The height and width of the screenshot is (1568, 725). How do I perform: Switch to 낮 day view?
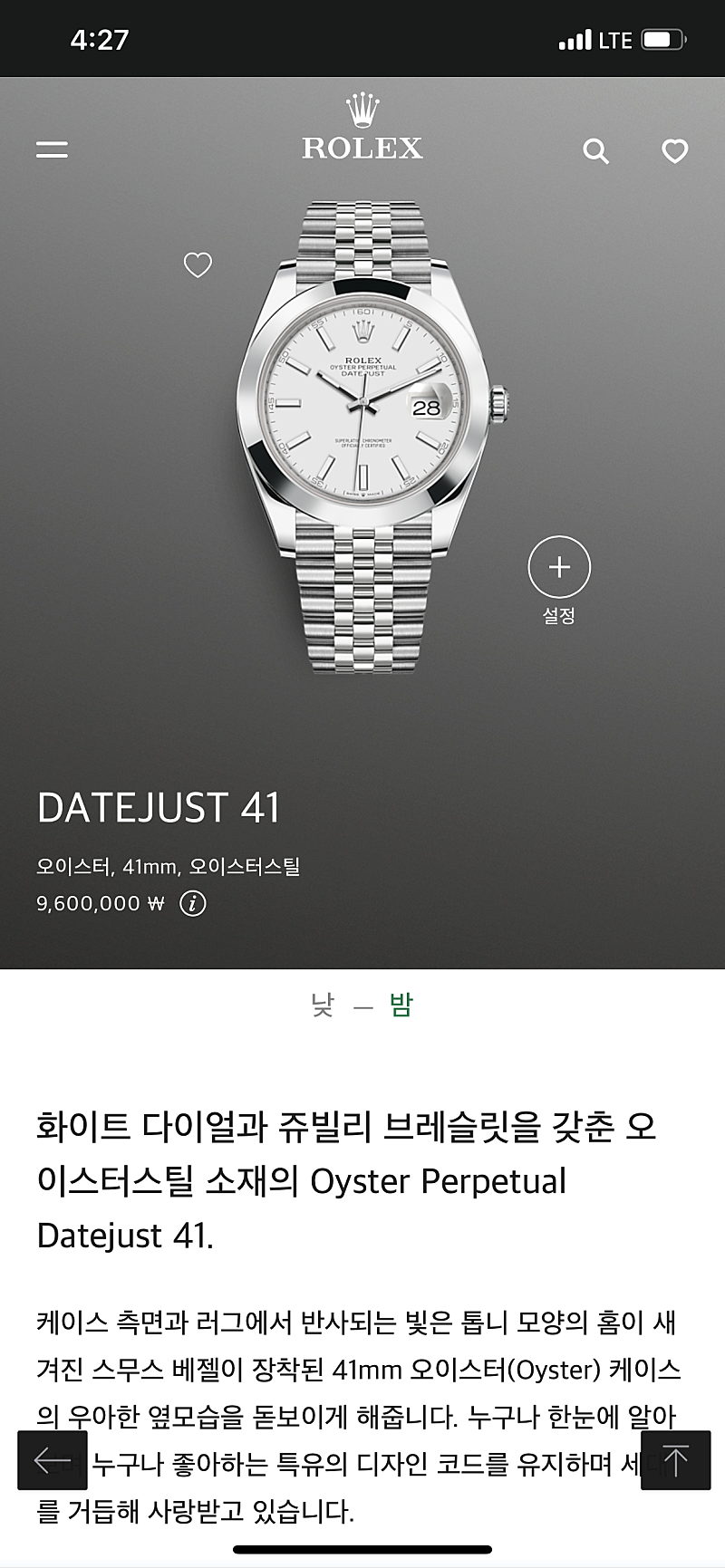click(x=323, y=1005)
